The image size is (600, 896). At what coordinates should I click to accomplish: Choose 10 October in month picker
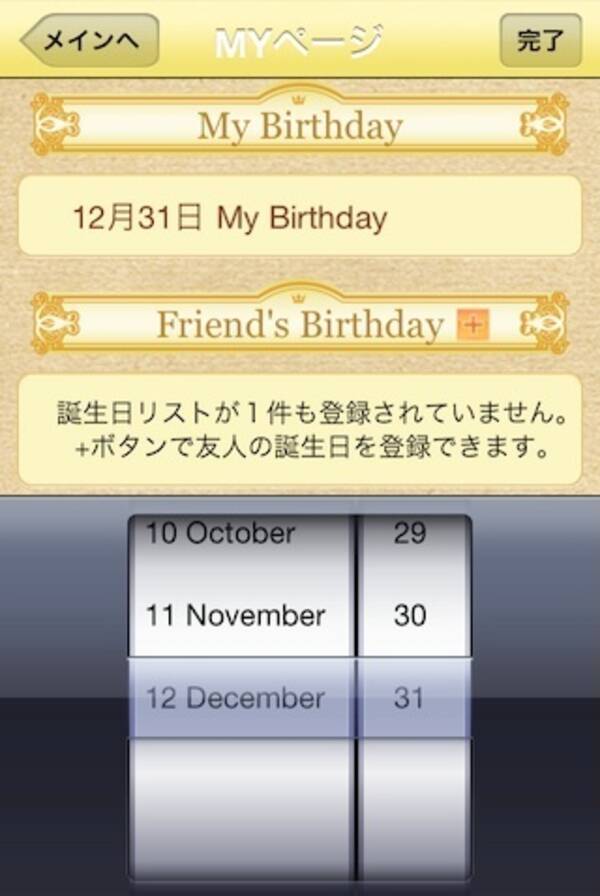pos(222,533)
